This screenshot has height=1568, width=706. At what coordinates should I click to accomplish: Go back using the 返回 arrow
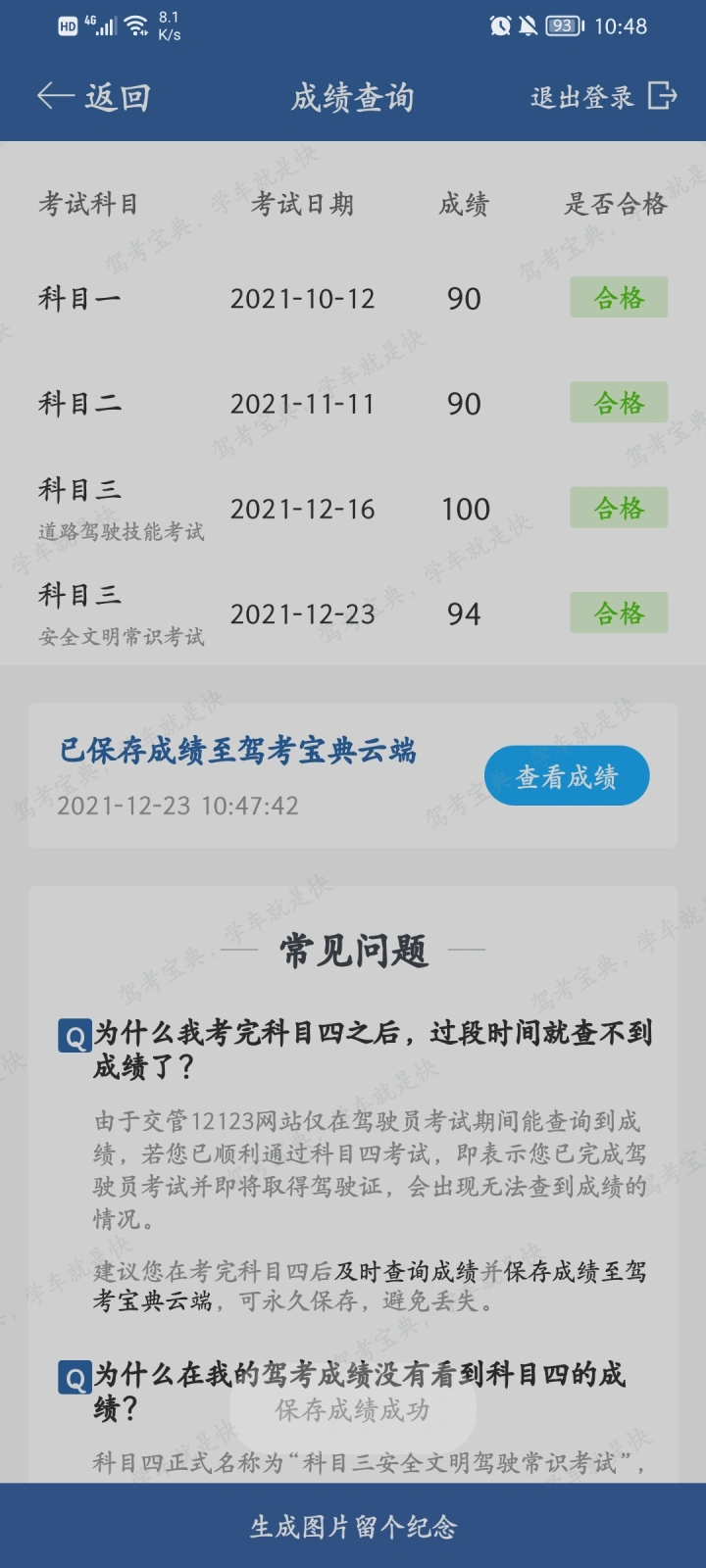[x=92, y=96]
